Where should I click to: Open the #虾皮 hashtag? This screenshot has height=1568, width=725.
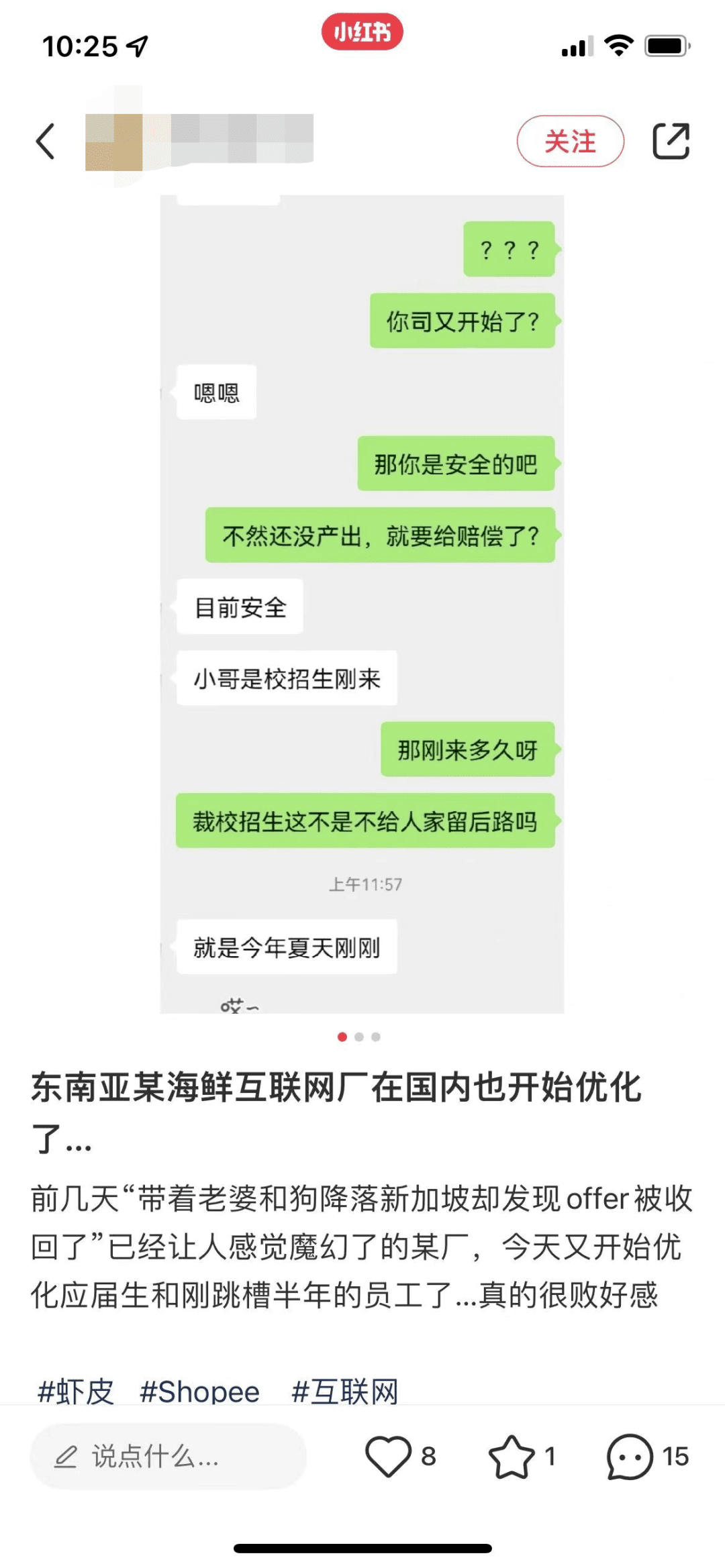pyautogui.click(x=76, y=1392)
